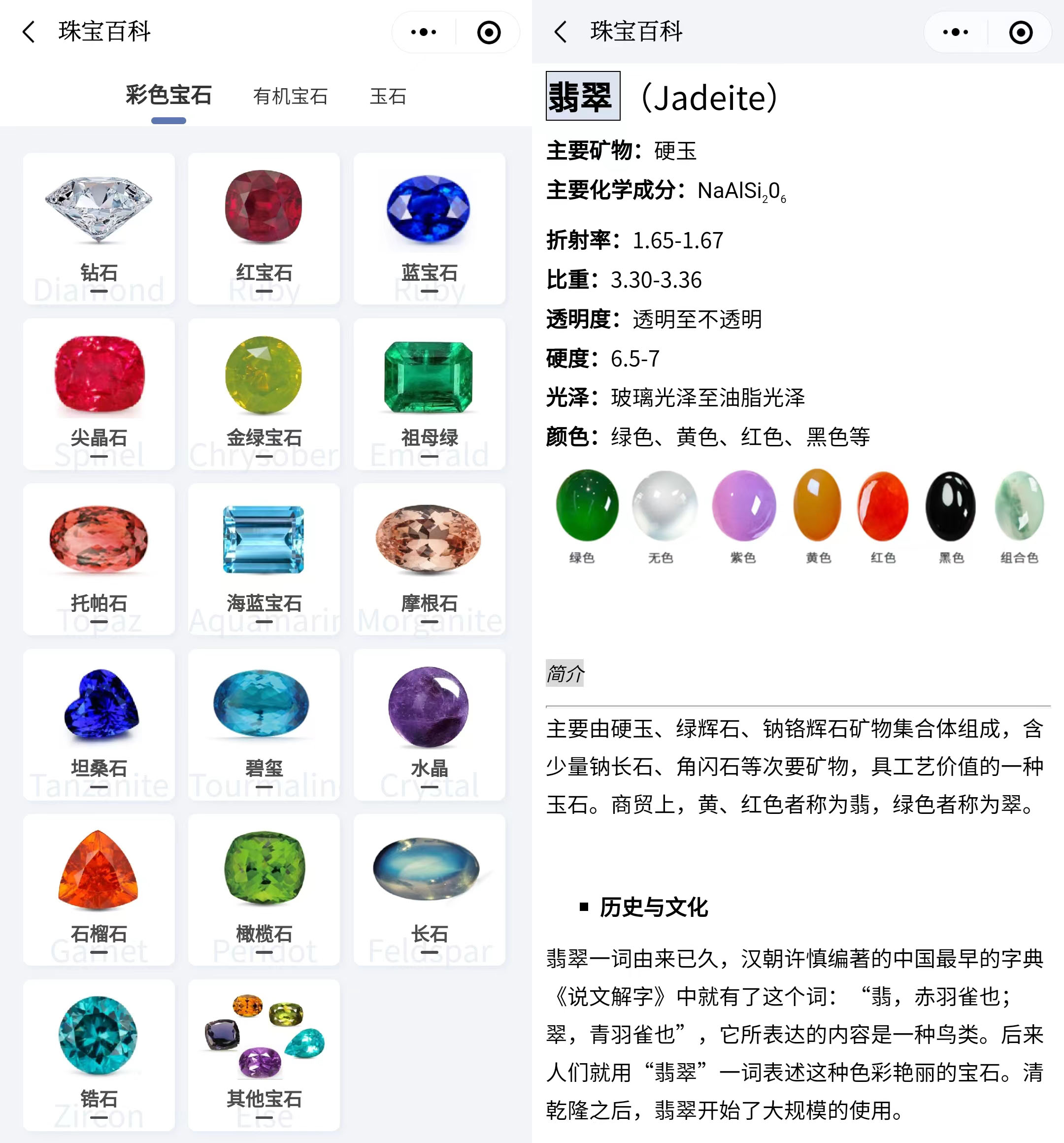Select the 彩色宝石 tab
The height and width of the screenshot is (1143, 1064).
[168, 95]
